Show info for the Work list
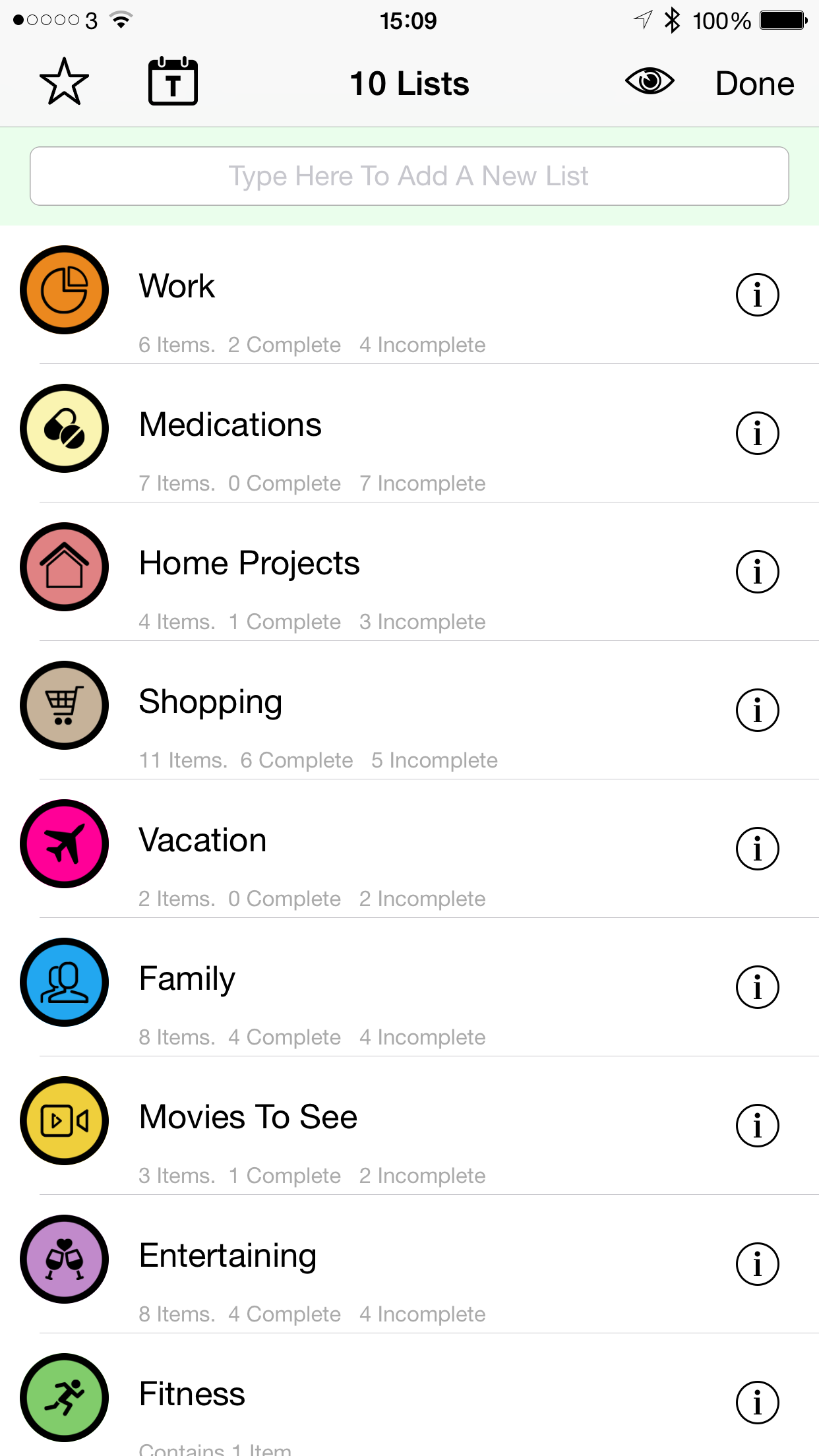Image resolution: width=819 pixels, height=1456 pixels. pyautogui.click(x=757, y=295)
